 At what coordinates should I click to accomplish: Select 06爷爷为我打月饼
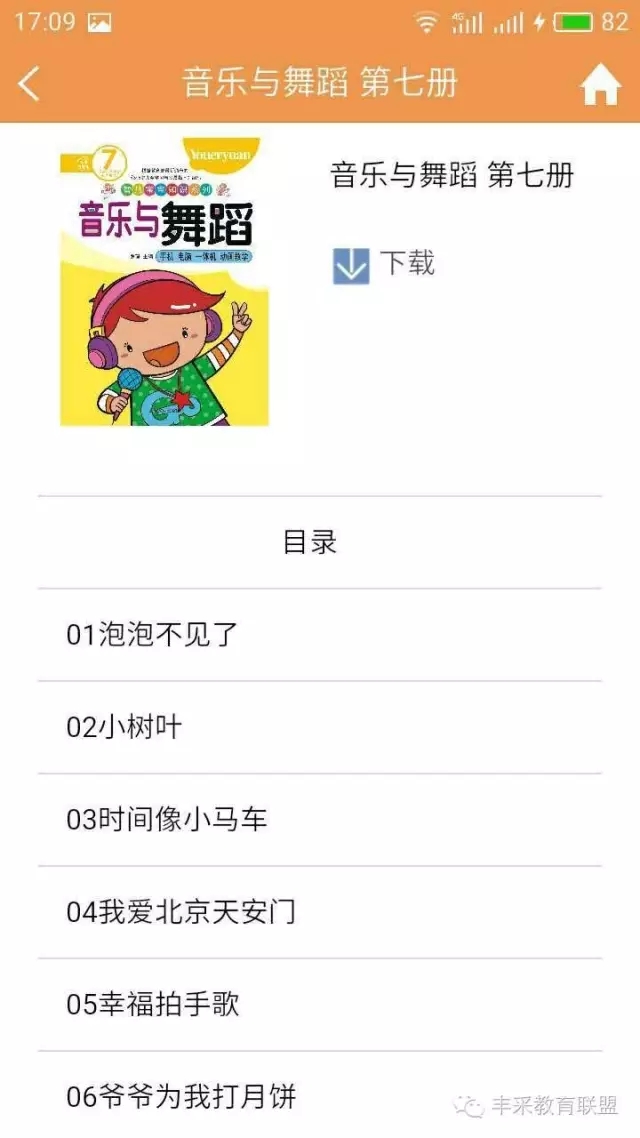click(x=181, y=1096)
